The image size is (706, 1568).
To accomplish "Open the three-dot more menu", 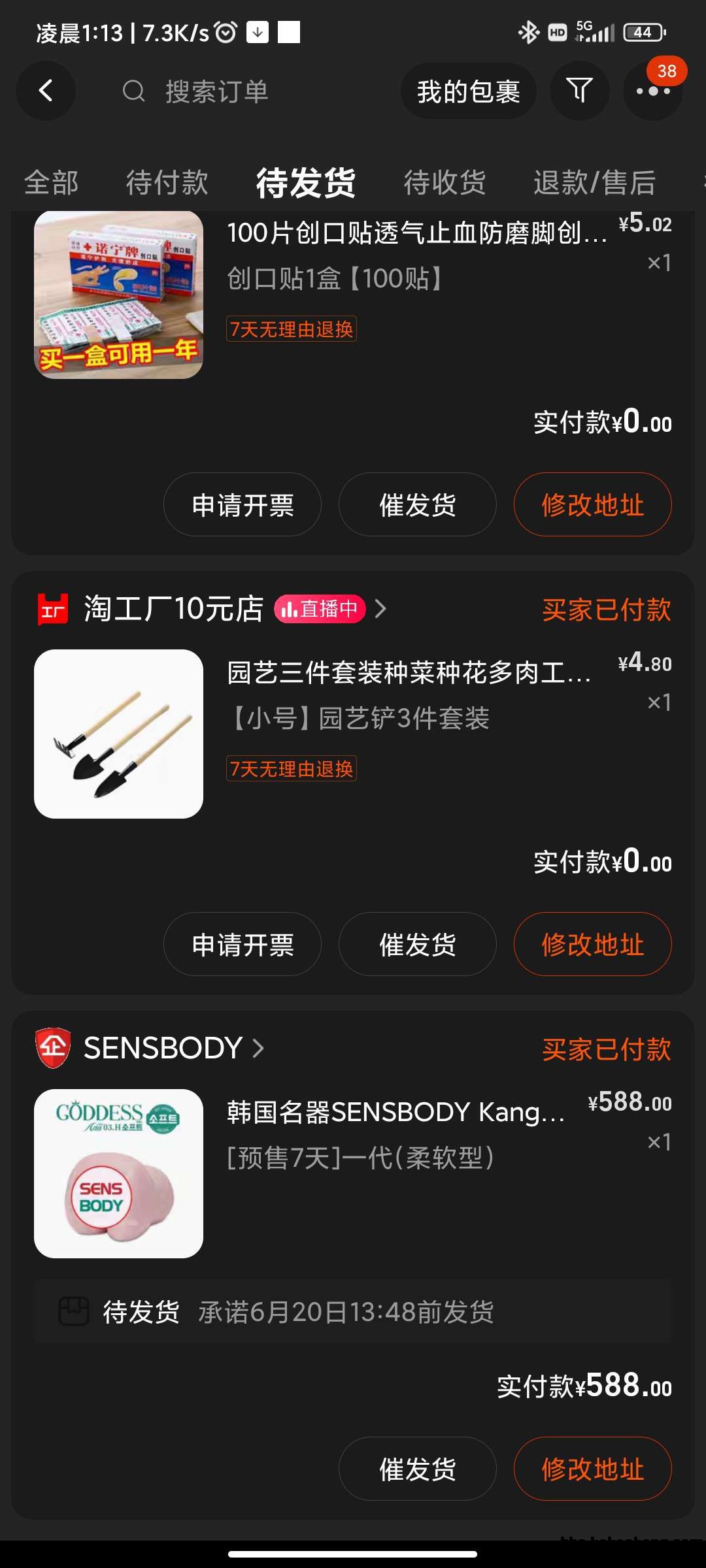I will tap(652, 91).
